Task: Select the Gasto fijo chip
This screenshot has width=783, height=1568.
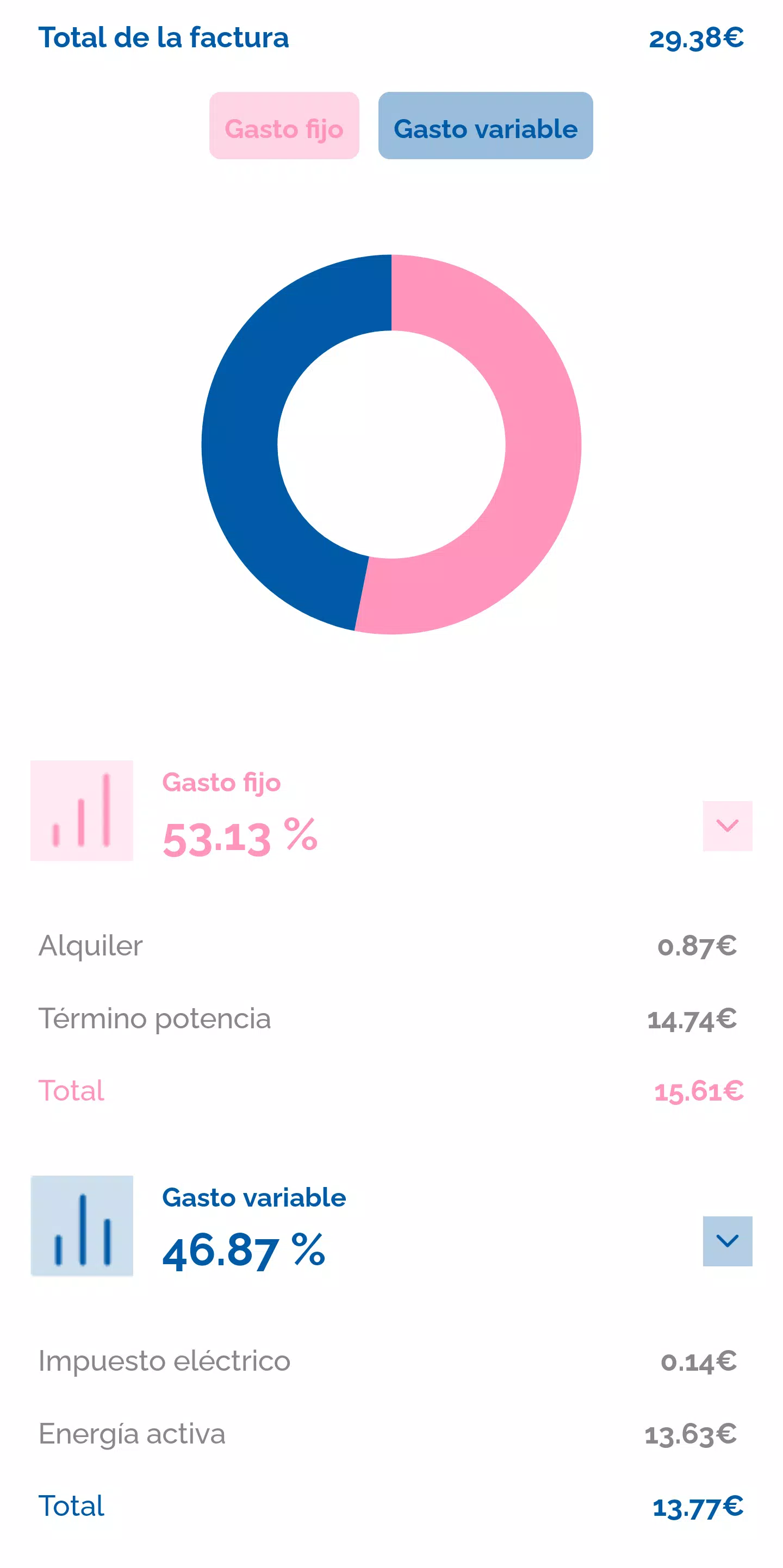Action: (x=284, y=126)
